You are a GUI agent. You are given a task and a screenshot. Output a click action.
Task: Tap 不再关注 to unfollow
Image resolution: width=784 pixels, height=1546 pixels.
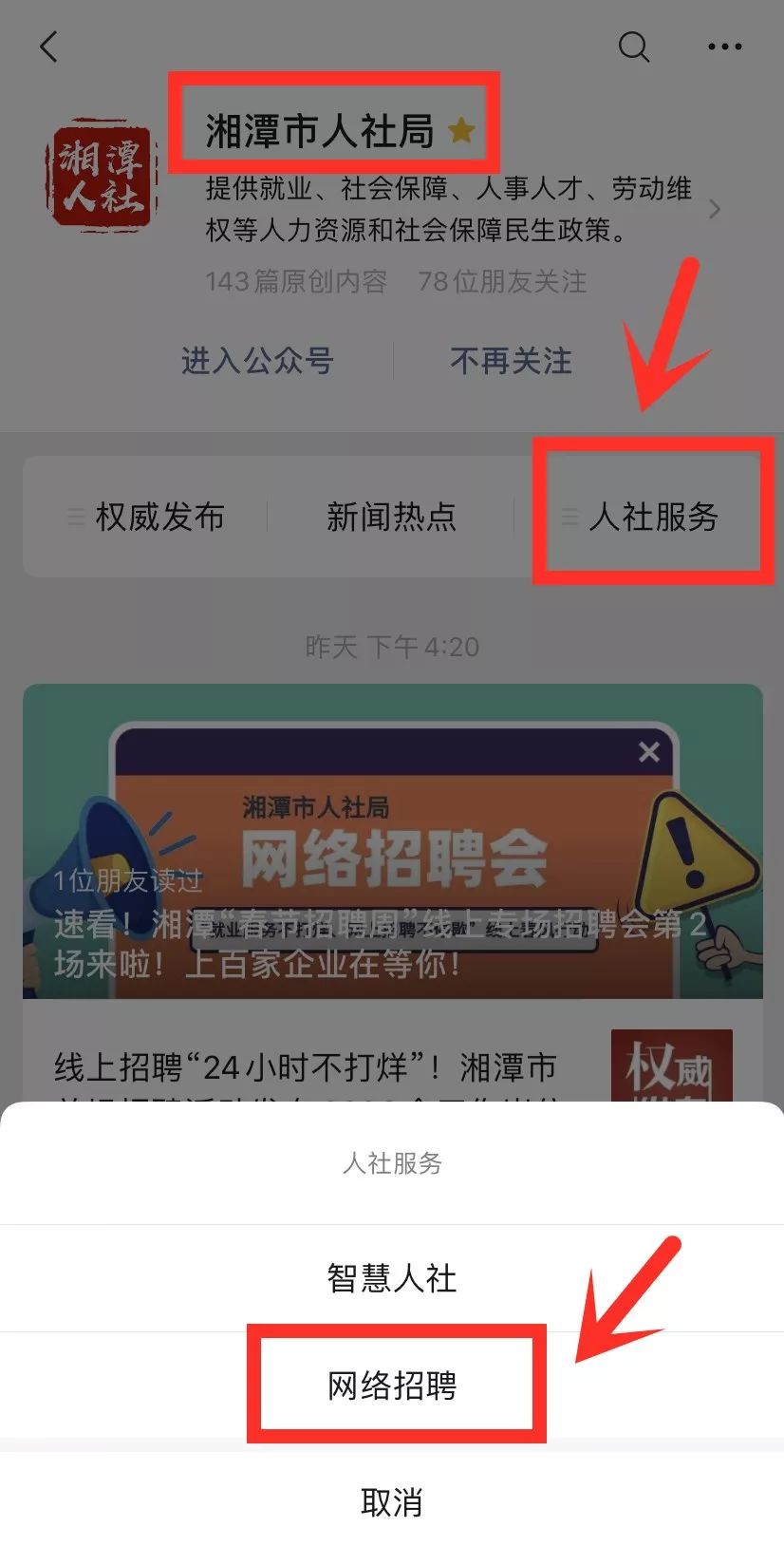pos(511,361)
